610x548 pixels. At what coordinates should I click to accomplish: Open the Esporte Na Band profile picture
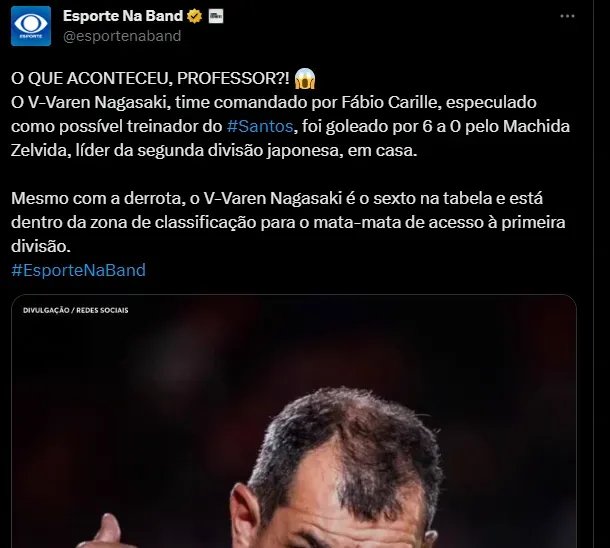point(31,26)
